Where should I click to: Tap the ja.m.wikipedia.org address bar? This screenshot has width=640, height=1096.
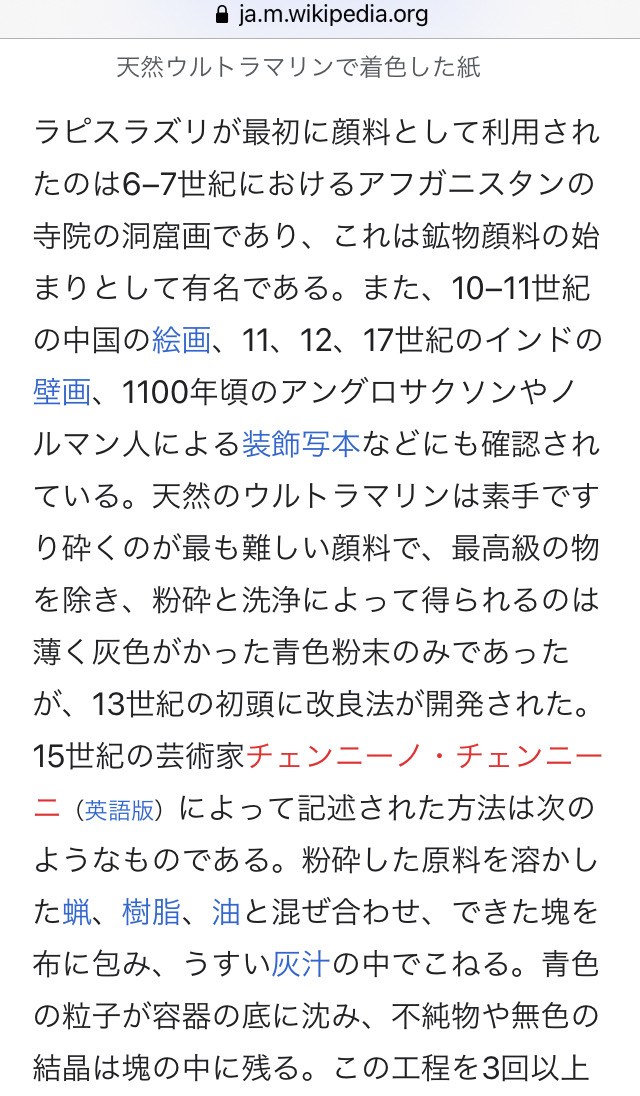coord(321,15)
